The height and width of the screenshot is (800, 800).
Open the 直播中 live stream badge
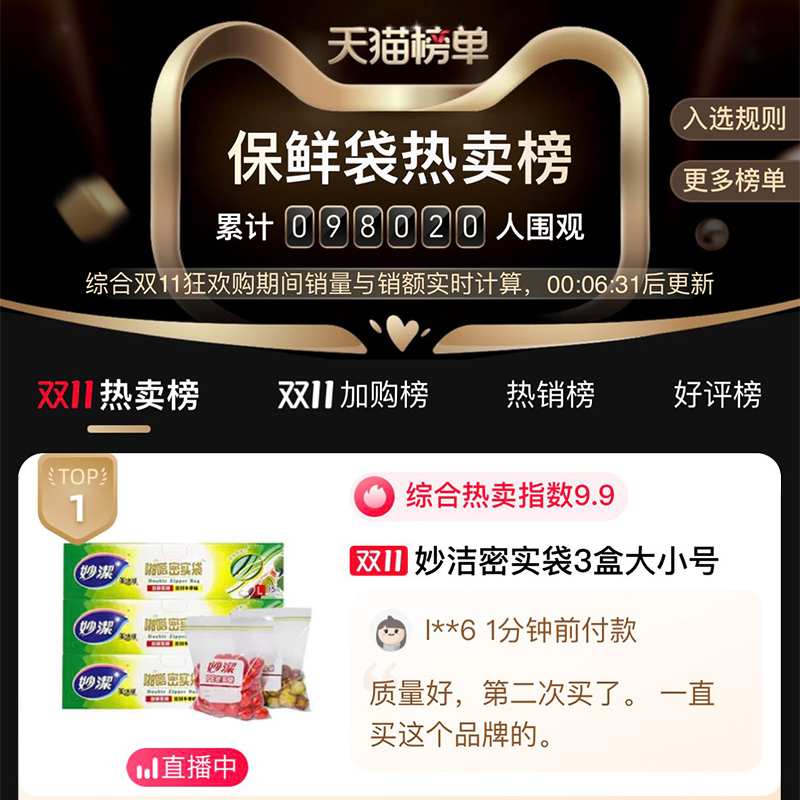pyautogui.click(x=187, y=767)
